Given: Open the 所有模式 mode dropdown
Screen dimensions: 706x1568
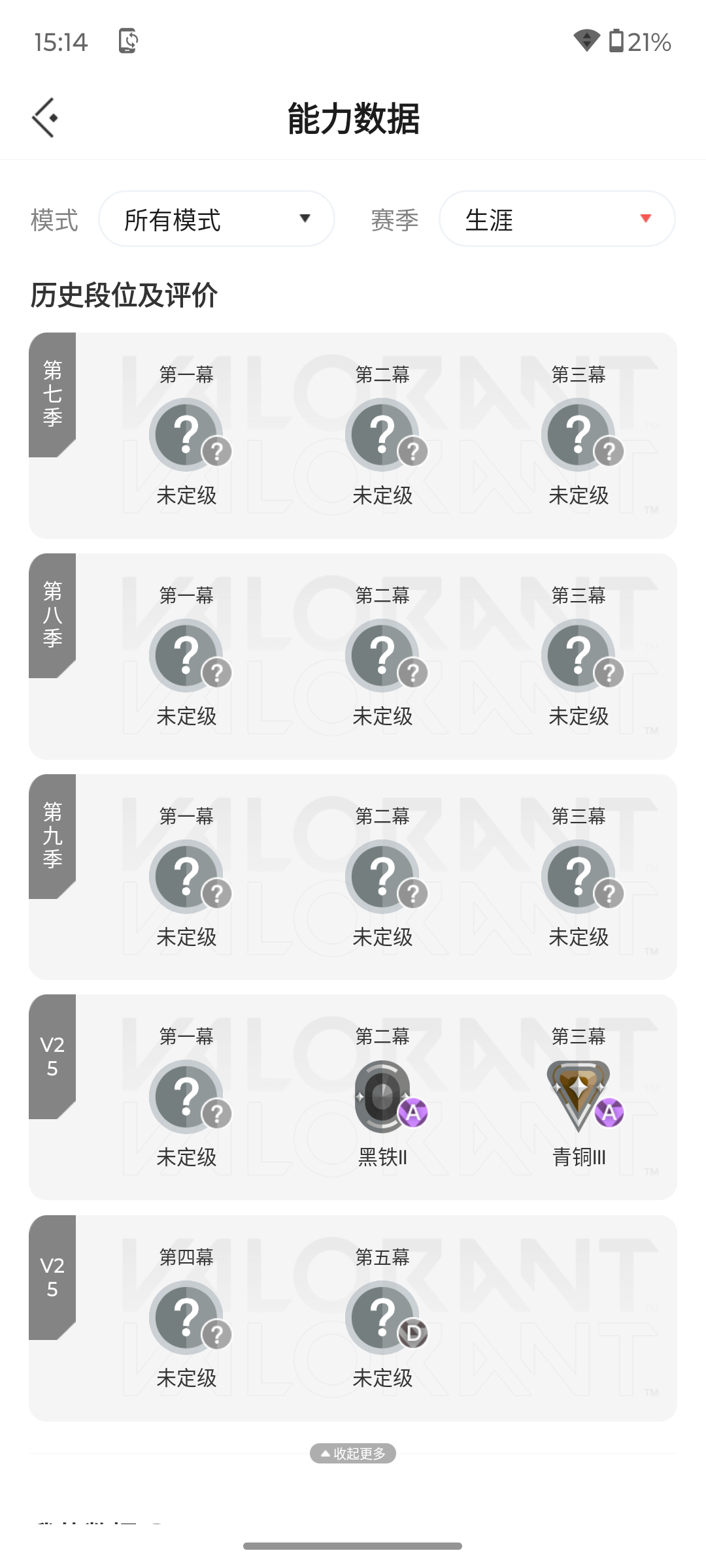Looking at the screenshot, I should click(x=216, y=219).
